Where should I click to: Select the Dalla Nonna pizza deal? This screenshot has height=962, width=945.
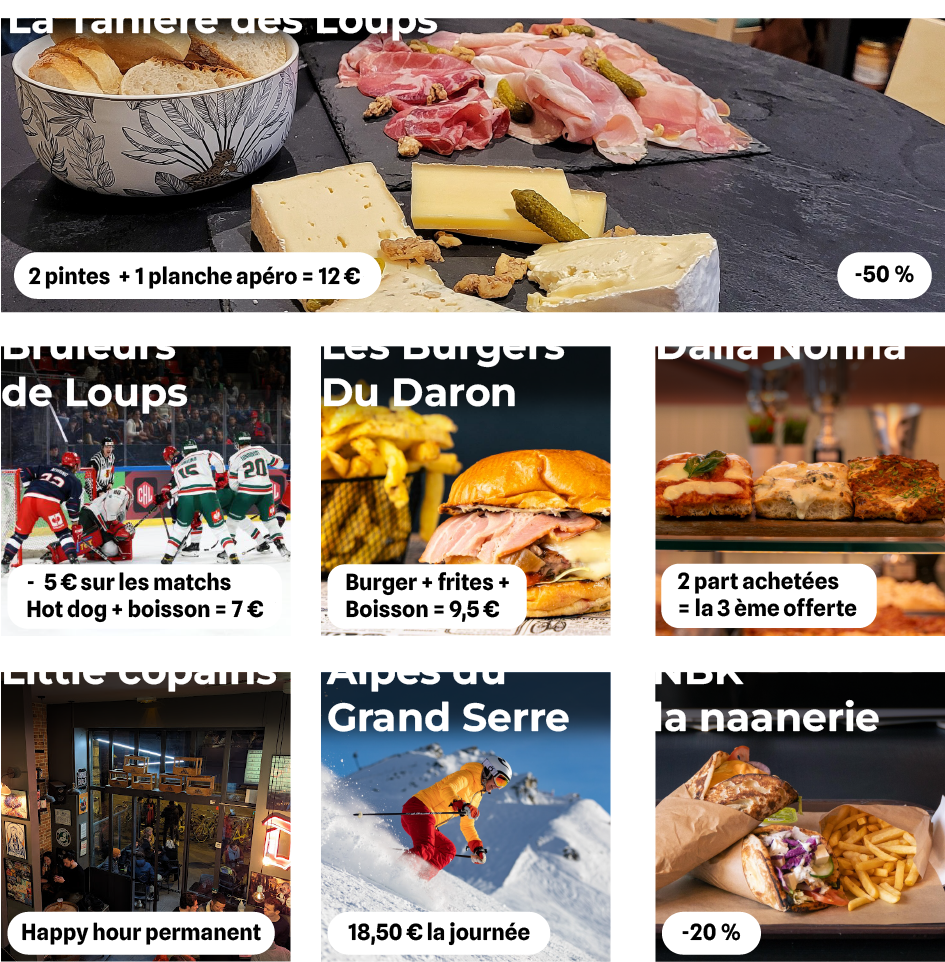[800, 490]
